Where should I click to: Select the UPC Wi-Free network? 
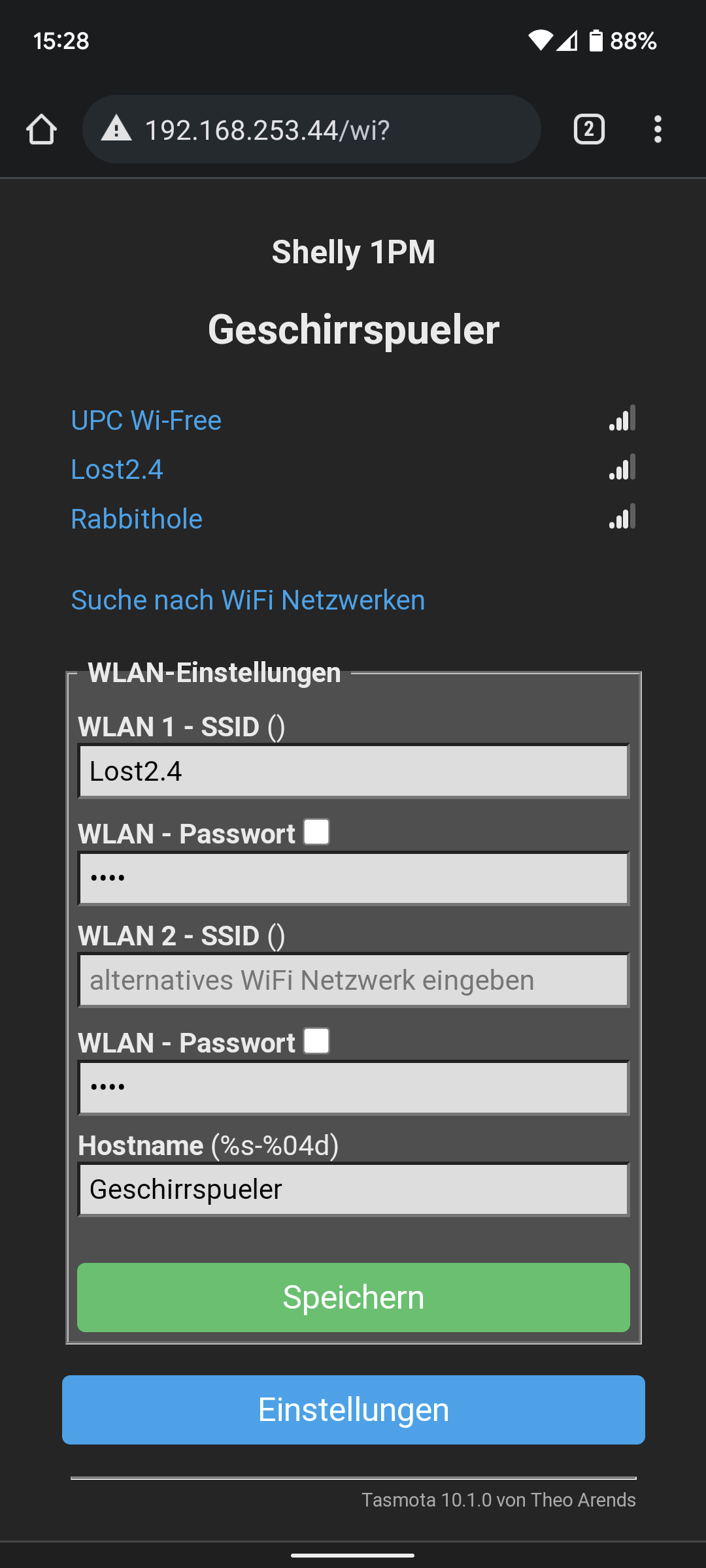(146, 420)
